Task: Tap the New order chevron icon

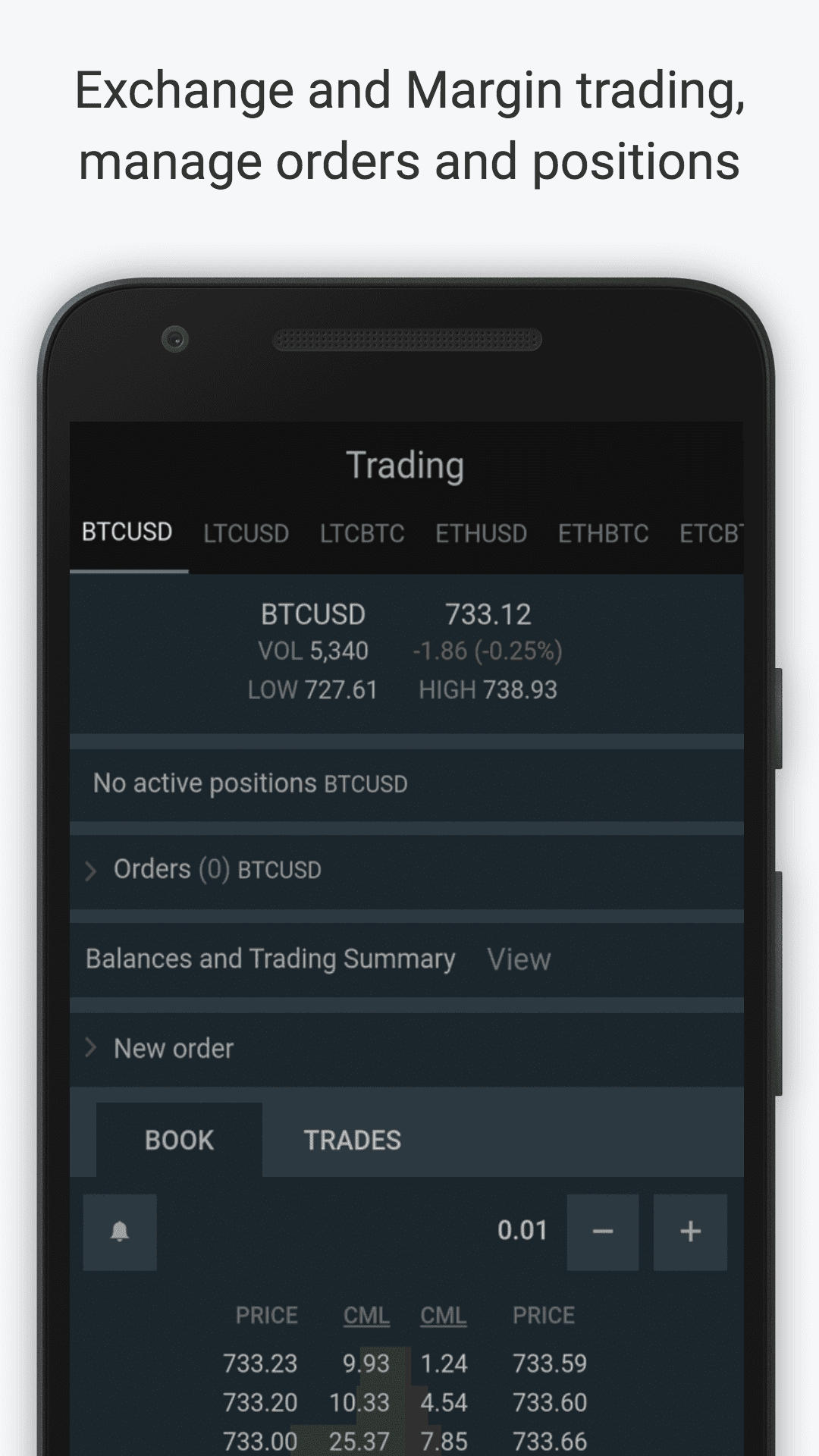Action: pyautogui.click(x=93, y=1048)
